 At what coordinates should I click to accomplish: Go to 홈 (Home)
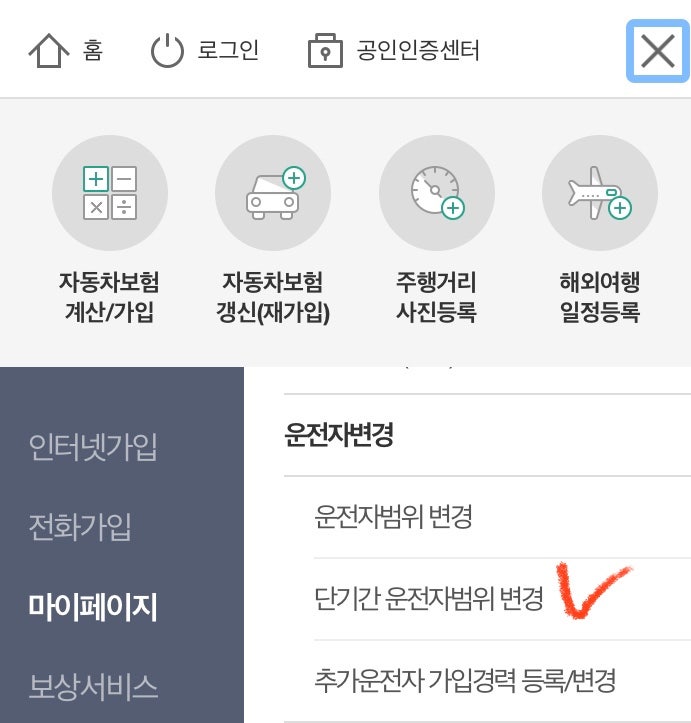pos(67,51)
